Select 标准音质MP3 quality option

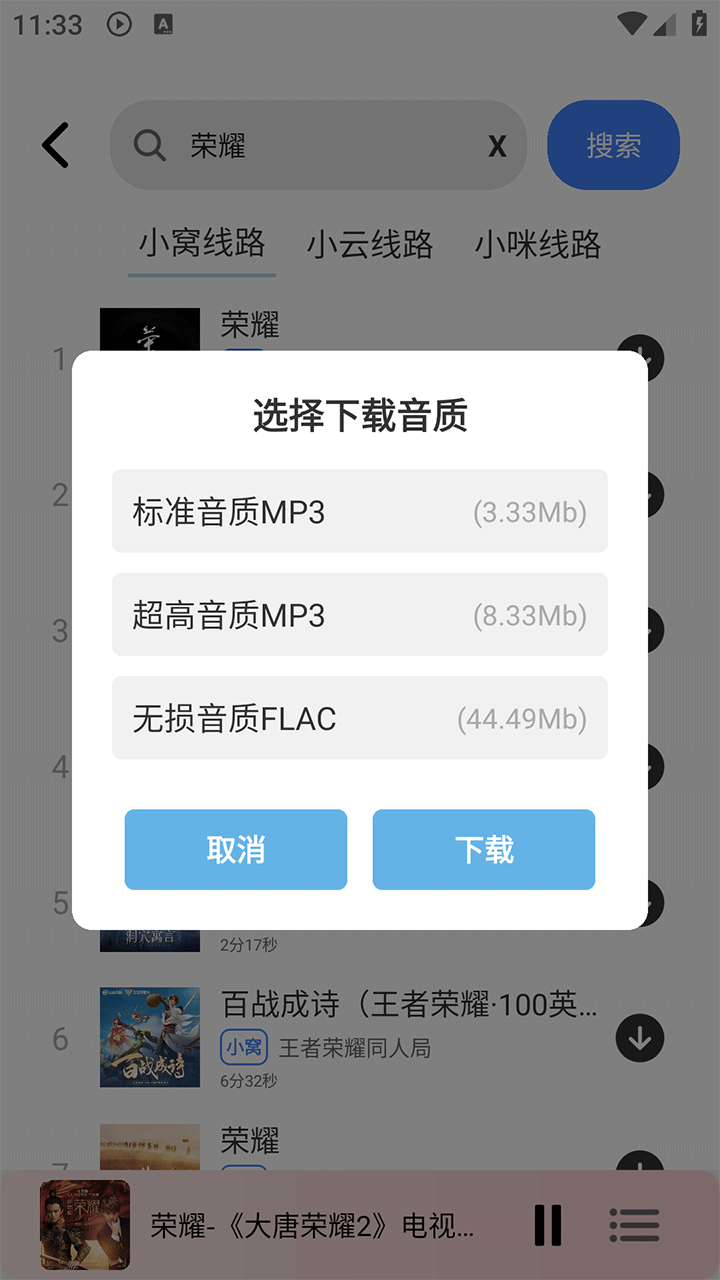359,511
